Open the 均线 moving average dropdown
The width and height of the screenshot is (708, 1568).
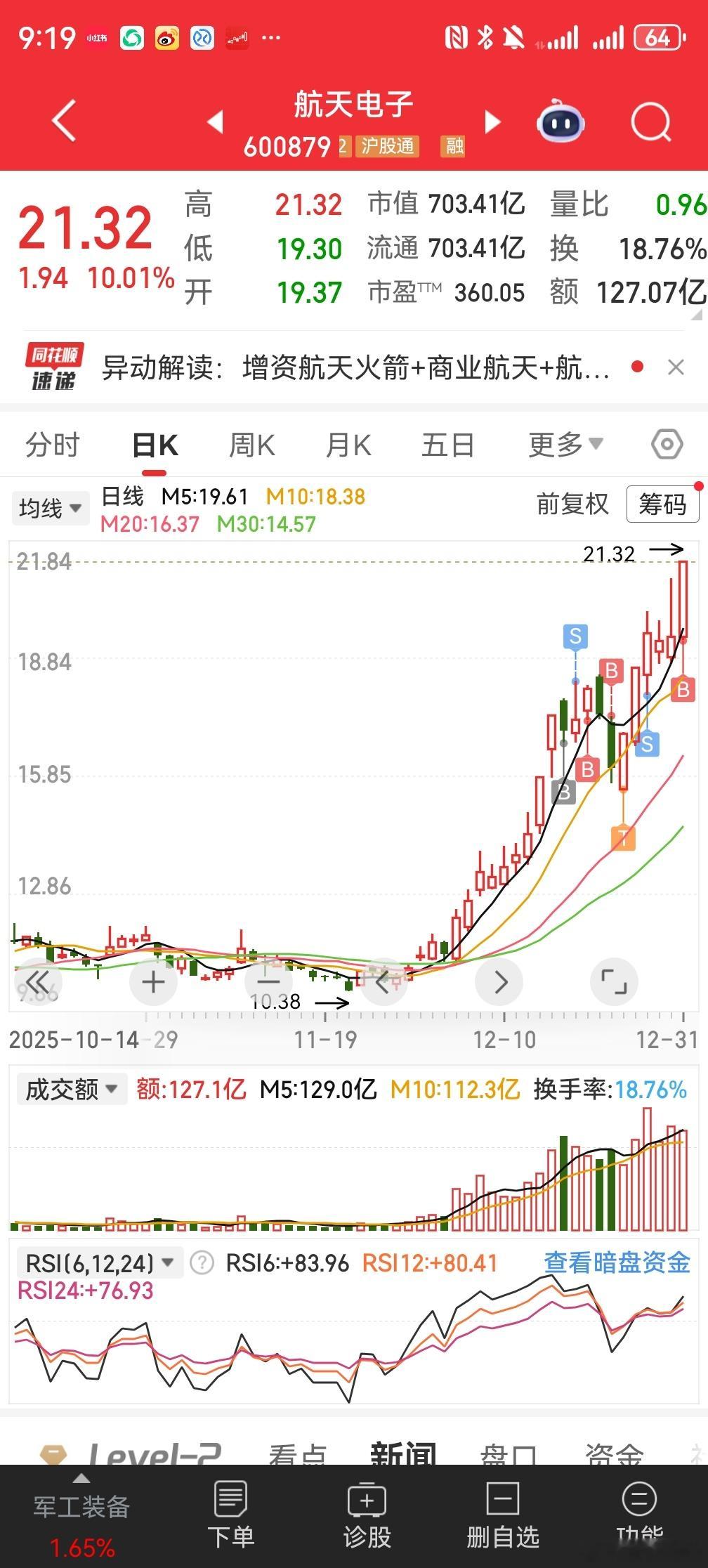(50, 507)
